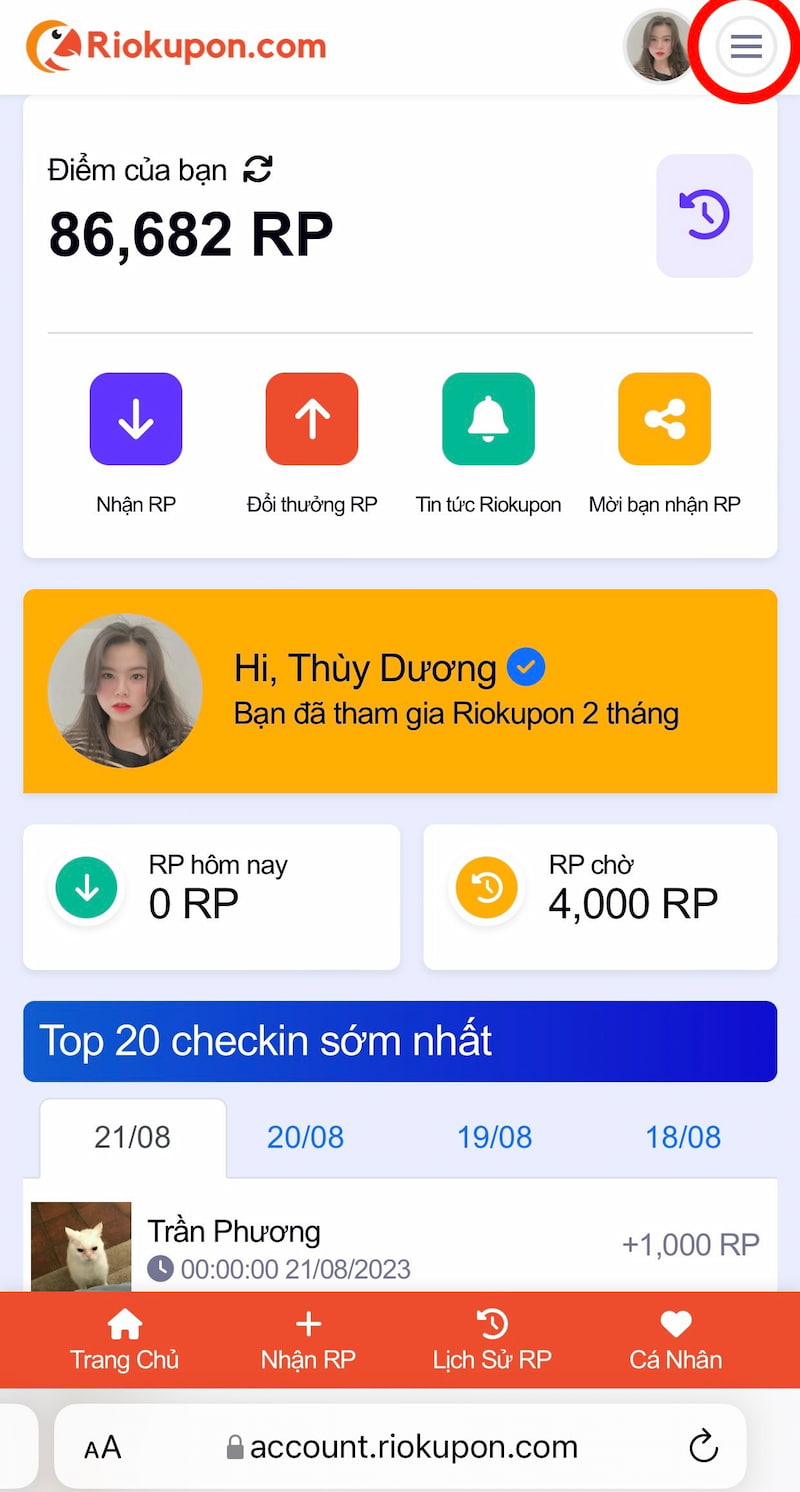Open the Lịch Sử RP tab
This screenshot has width=800, height=1492.
tap(492, 1340)
